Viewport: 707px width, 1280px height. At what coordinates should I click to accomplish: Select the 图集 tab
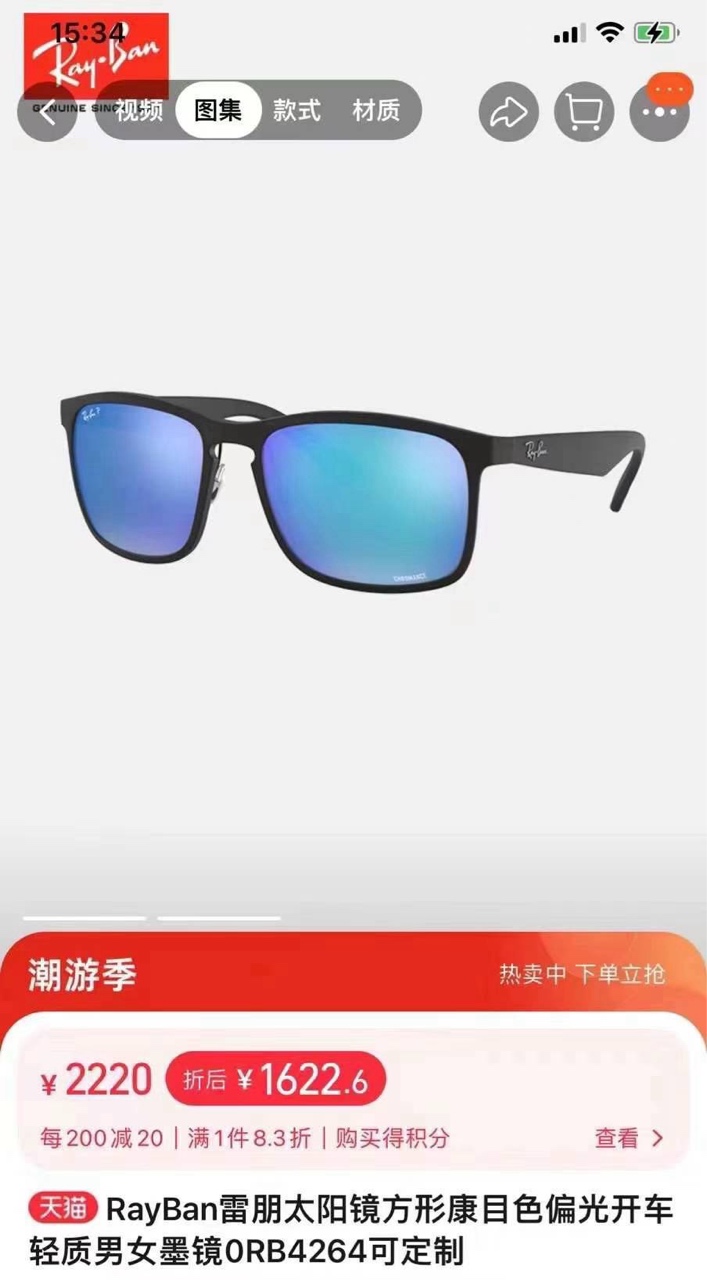pyautogui.click(x=218, y=110)
